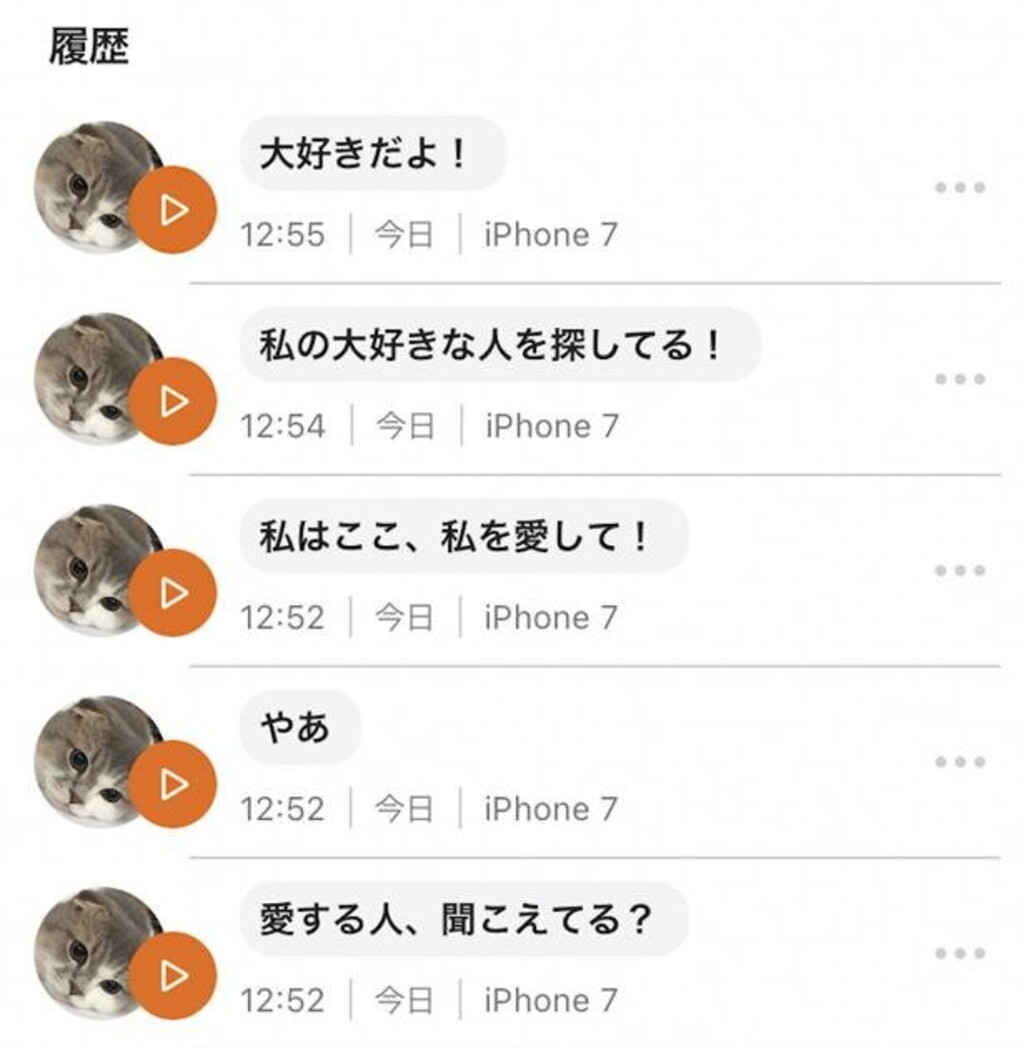Play the やあ recording
This screenshot has height=1048, width=1024.
[173, 784]
